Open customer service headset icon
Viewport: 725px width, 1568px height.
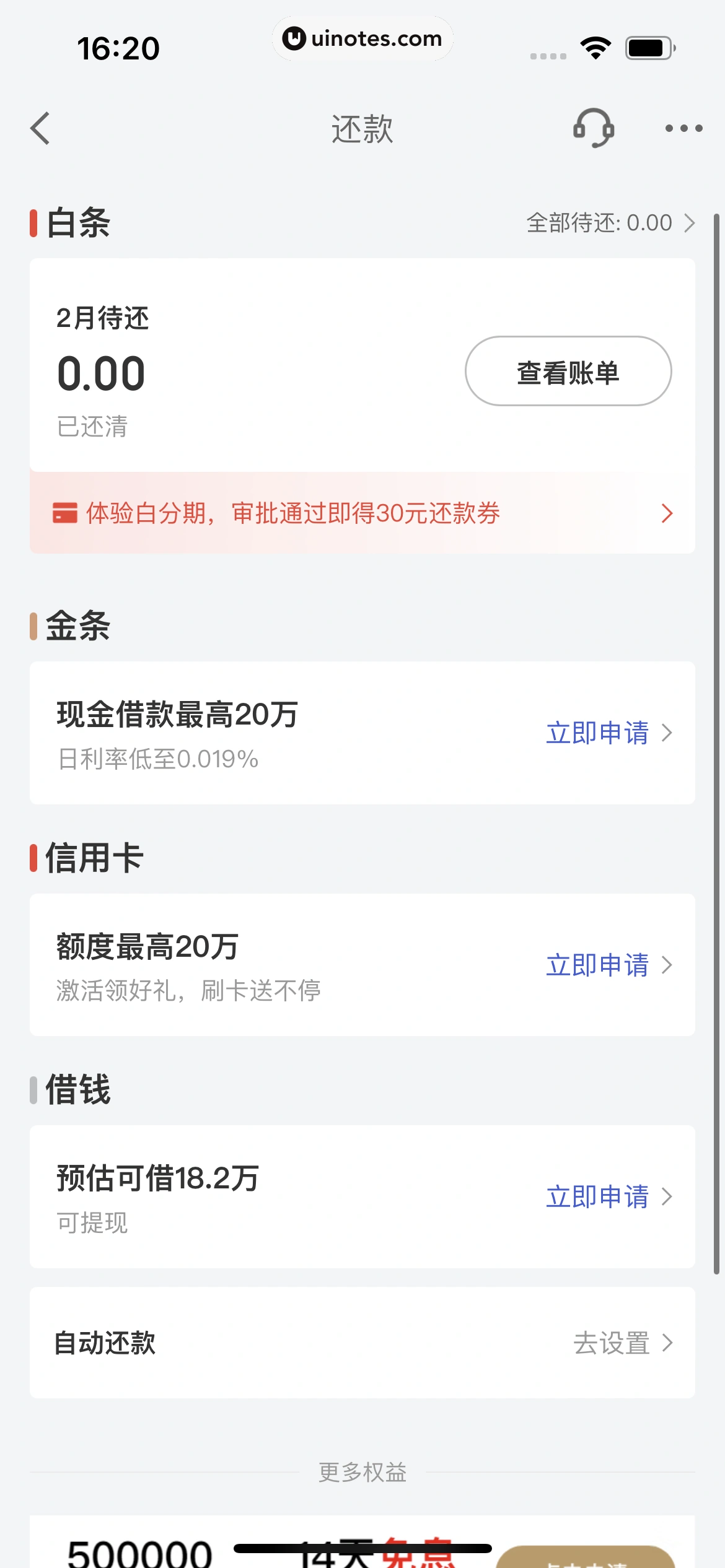[593, 128]
